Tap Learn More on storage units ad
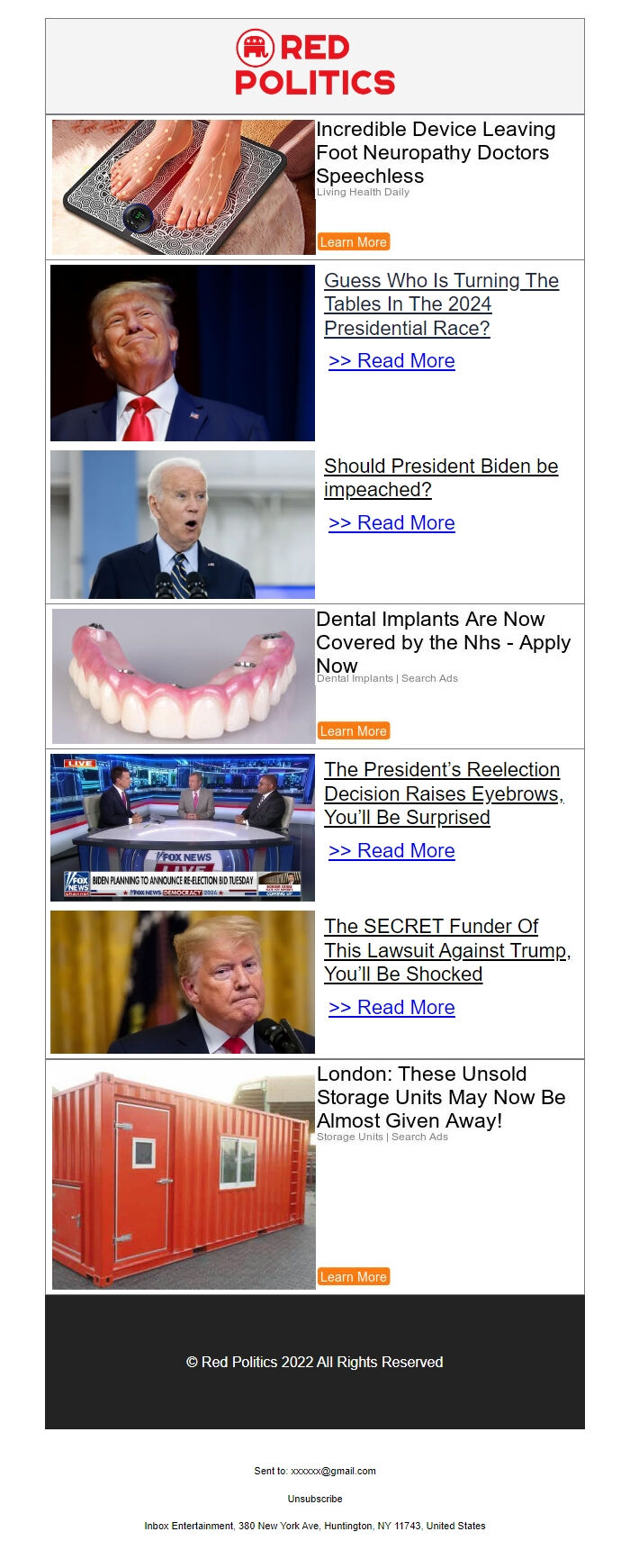 (x=354, y=1277)
